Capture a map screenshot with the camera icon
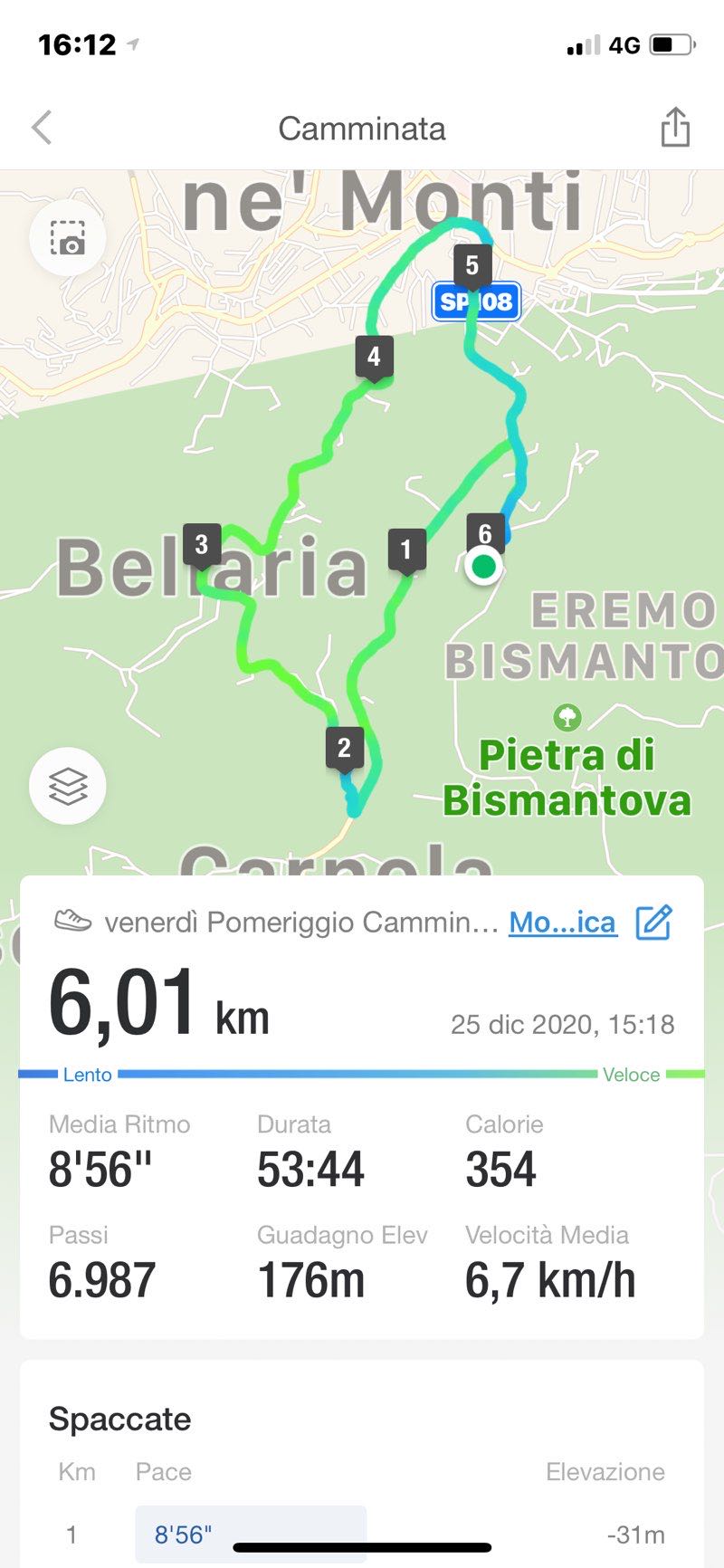 tap(68, 238)
